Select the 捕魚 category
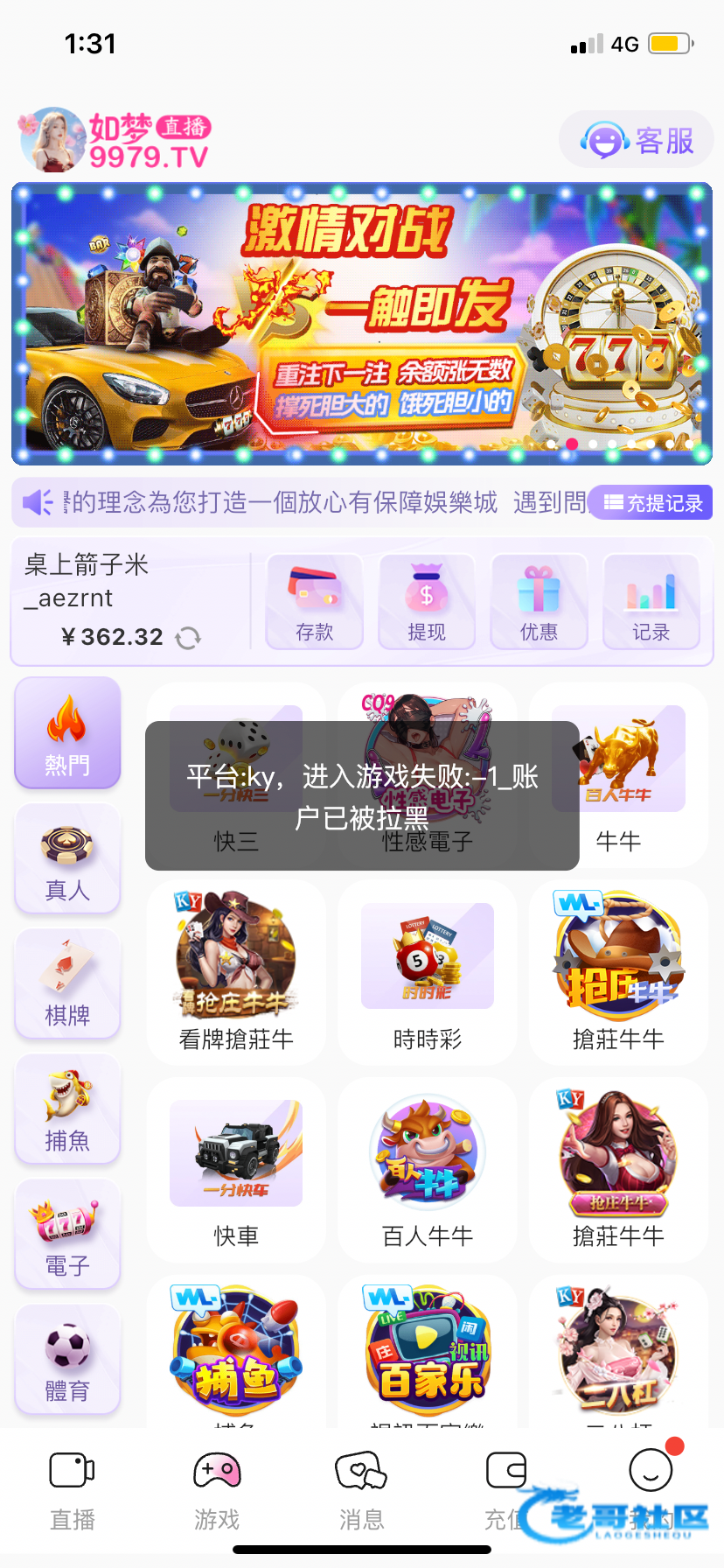The width and height of the screenshot is (724, 1568). coord(67,1109)
